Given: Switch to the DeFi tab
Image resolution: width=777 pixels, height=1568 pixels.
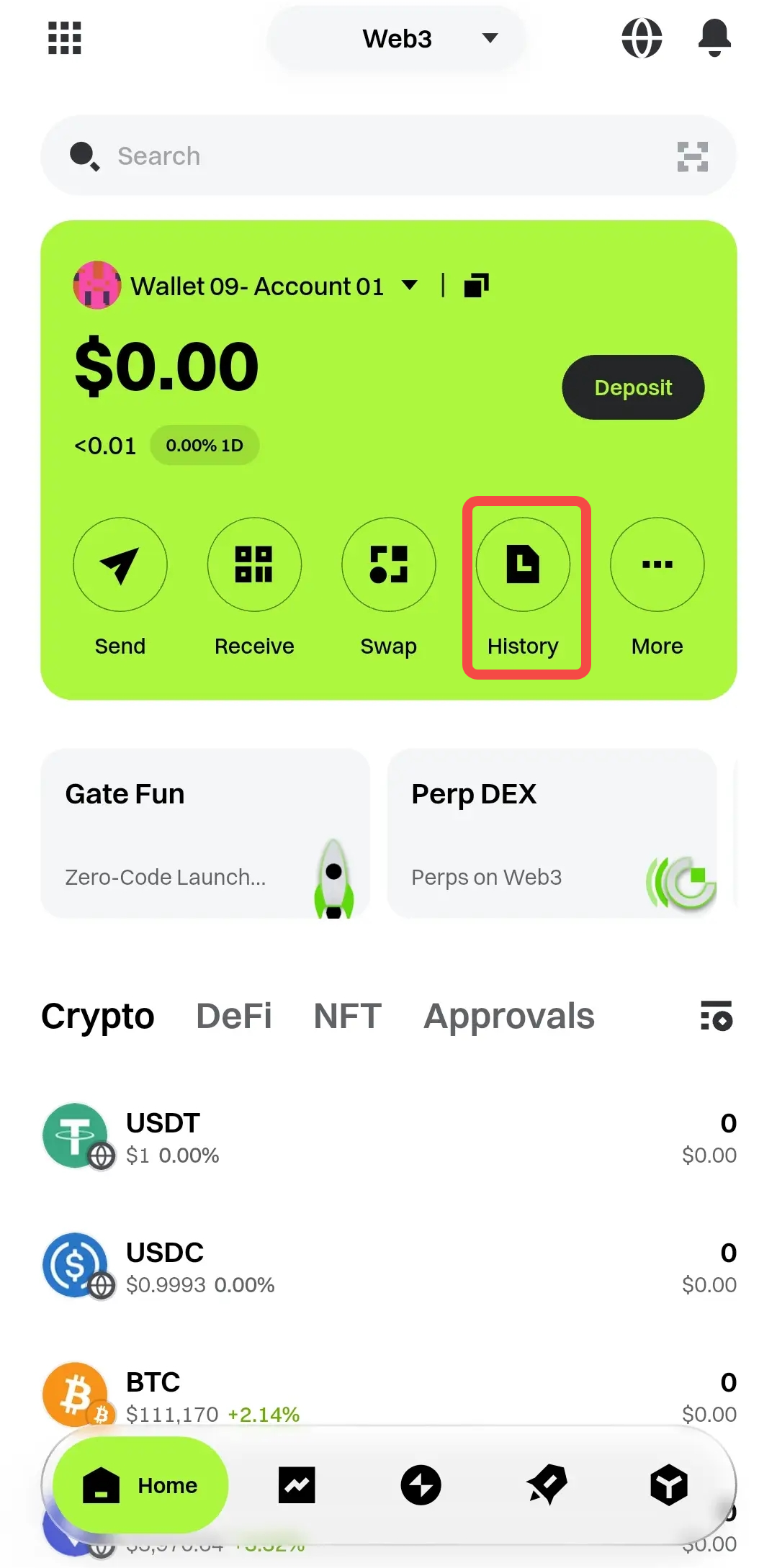Looking at the screenshot, I should click(x=234, y=1016).
